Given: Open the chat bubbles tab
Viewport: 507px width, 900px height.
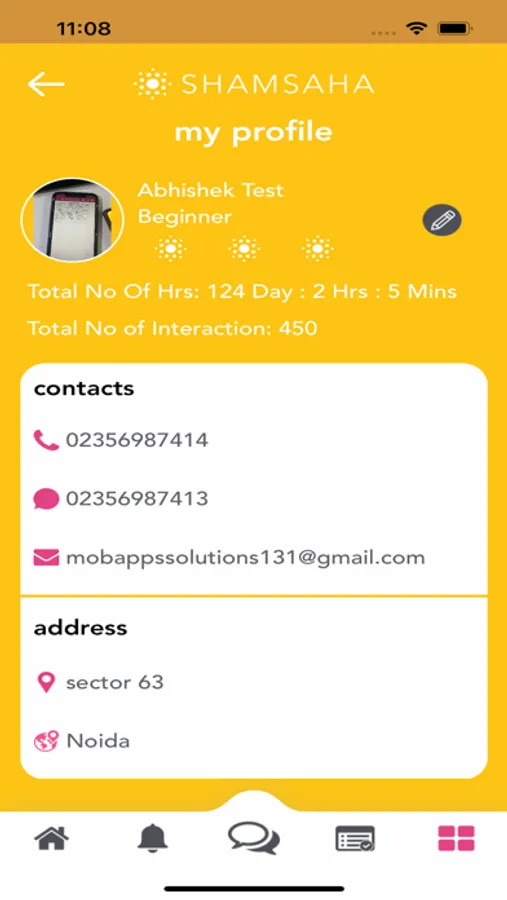Looking at the screenshot, I should point(254,838).
